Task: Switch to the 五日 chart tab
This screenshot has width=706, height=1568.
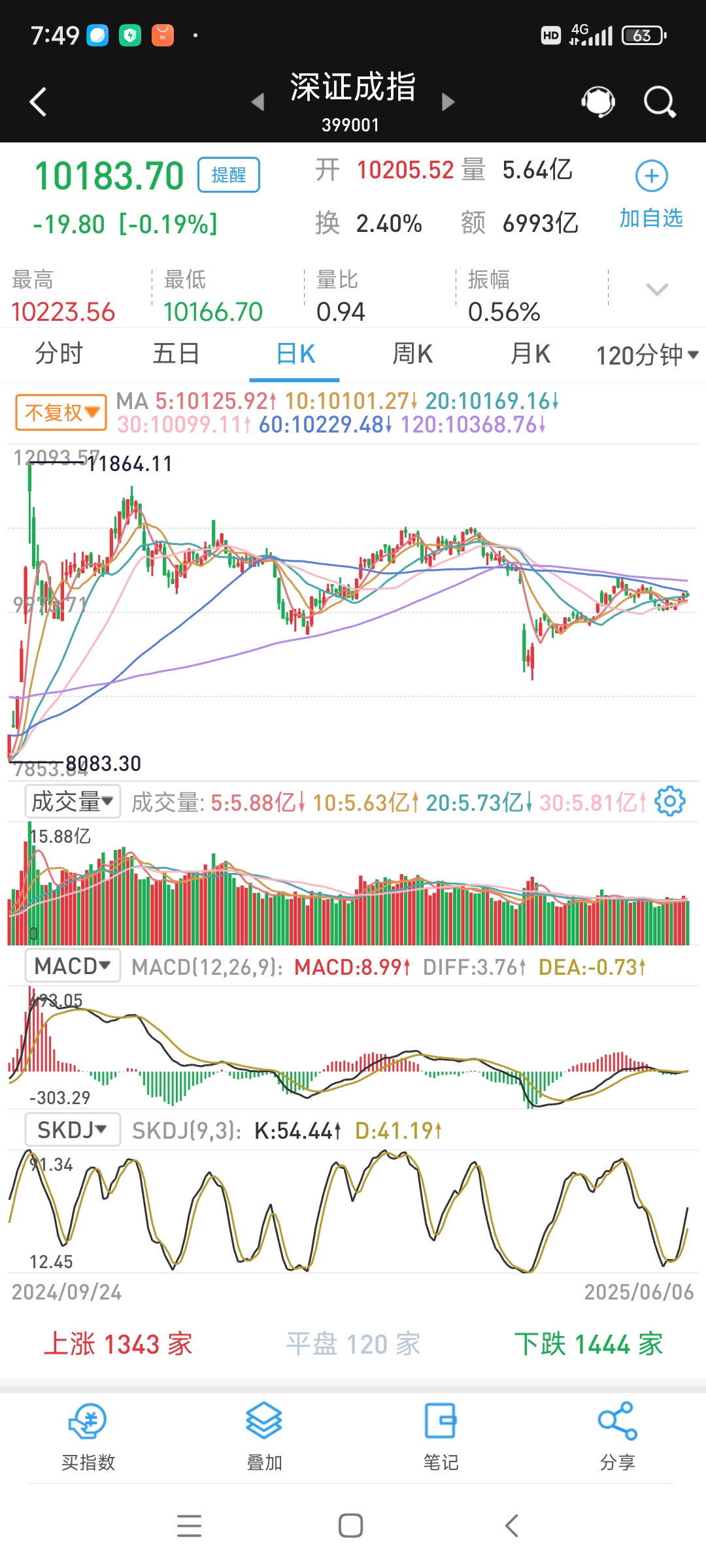Action: tap(176, 354)
